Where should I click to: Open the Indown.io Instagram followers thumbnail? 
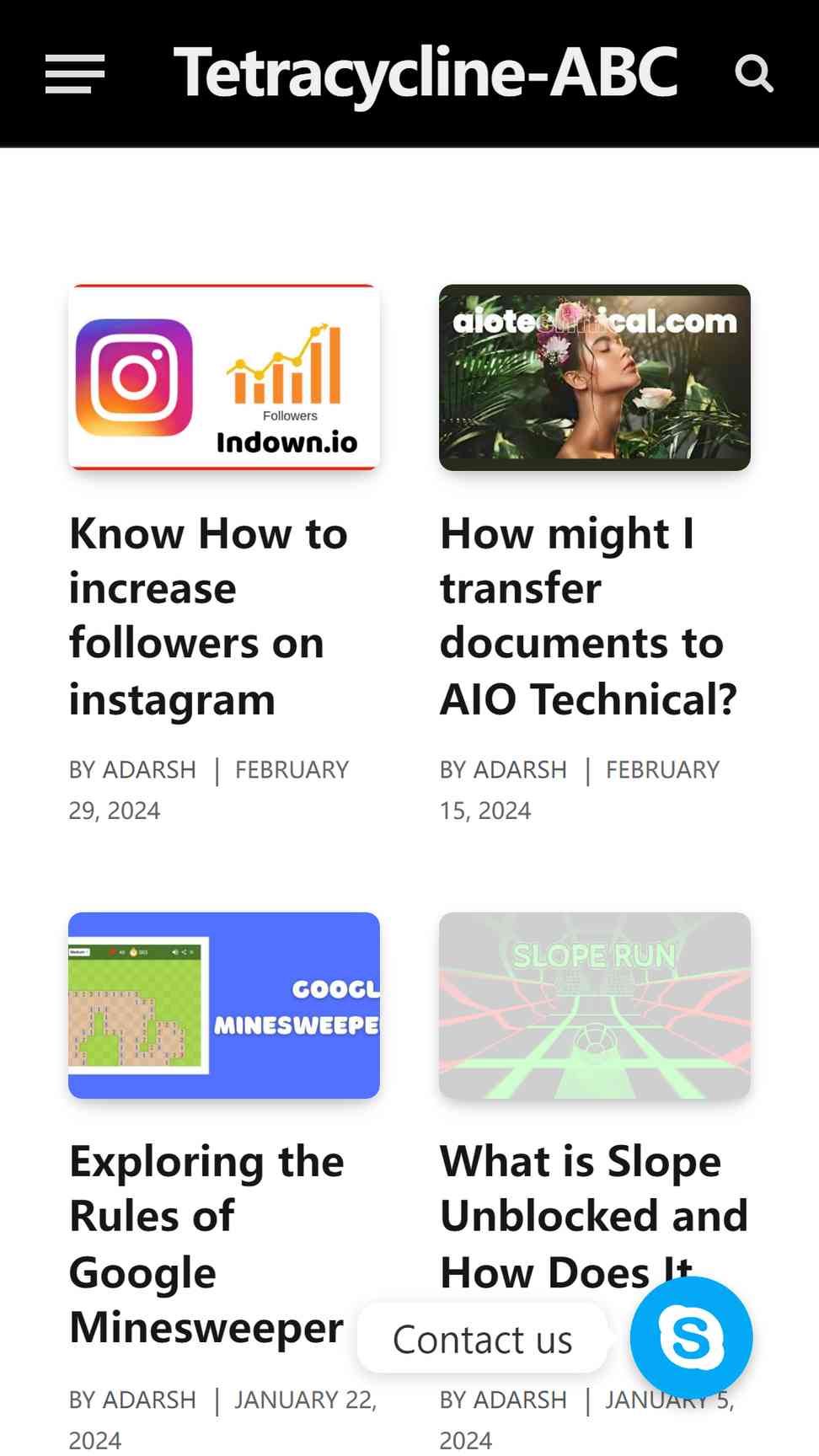pos(224,377)
